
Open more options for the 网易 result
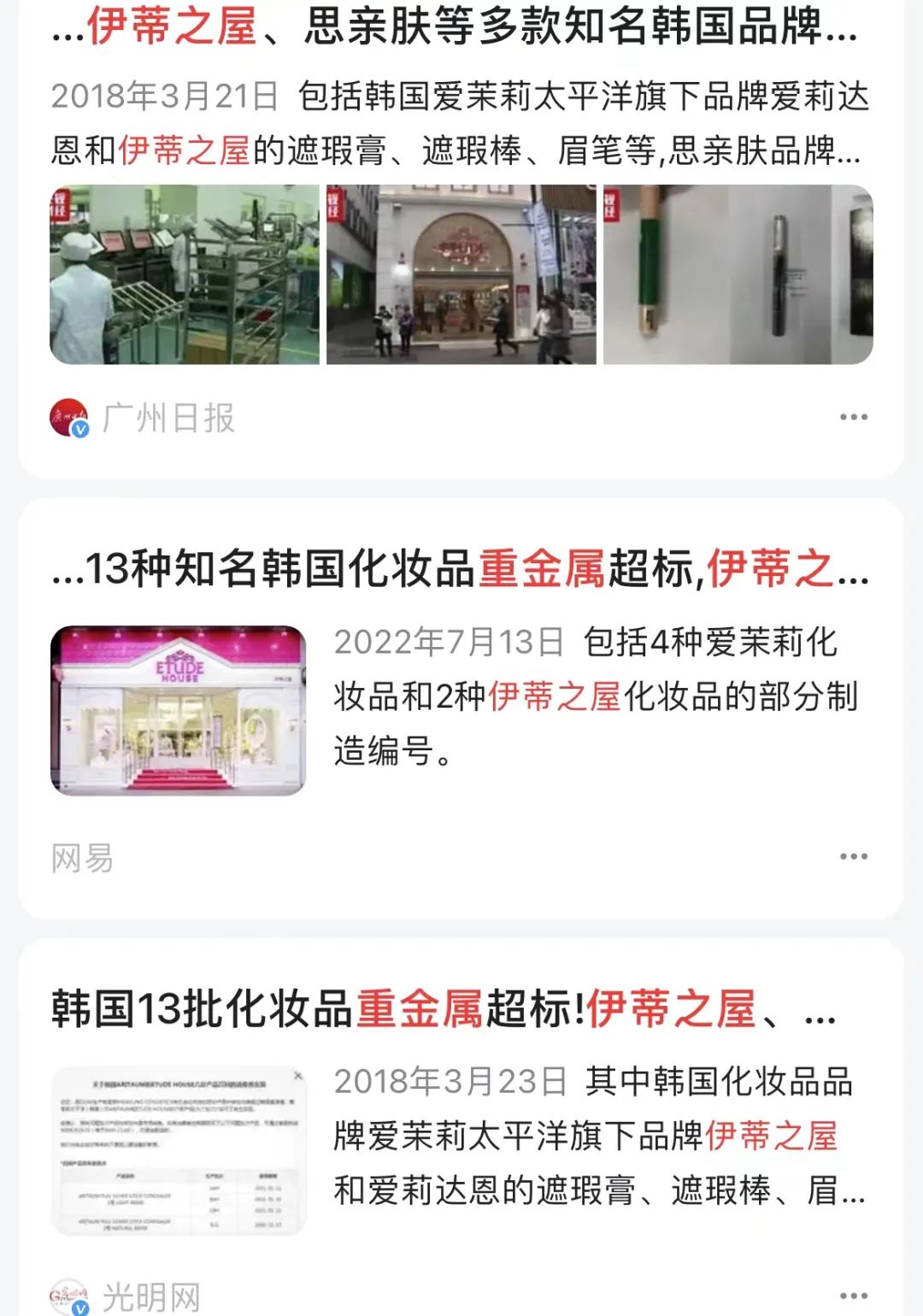(x=853, y=856)
